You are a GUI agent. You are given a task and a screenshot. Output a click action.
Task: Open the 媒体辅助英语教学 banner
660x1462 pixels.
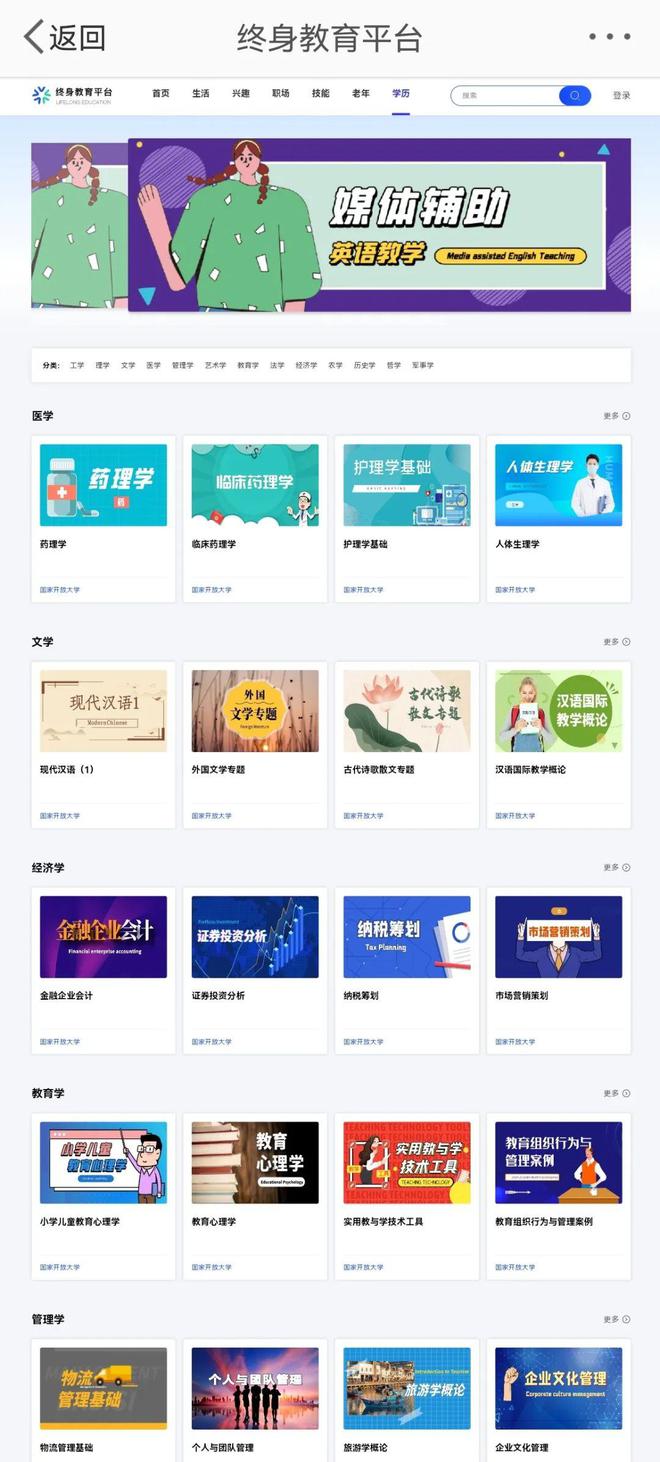pos(380,225)
